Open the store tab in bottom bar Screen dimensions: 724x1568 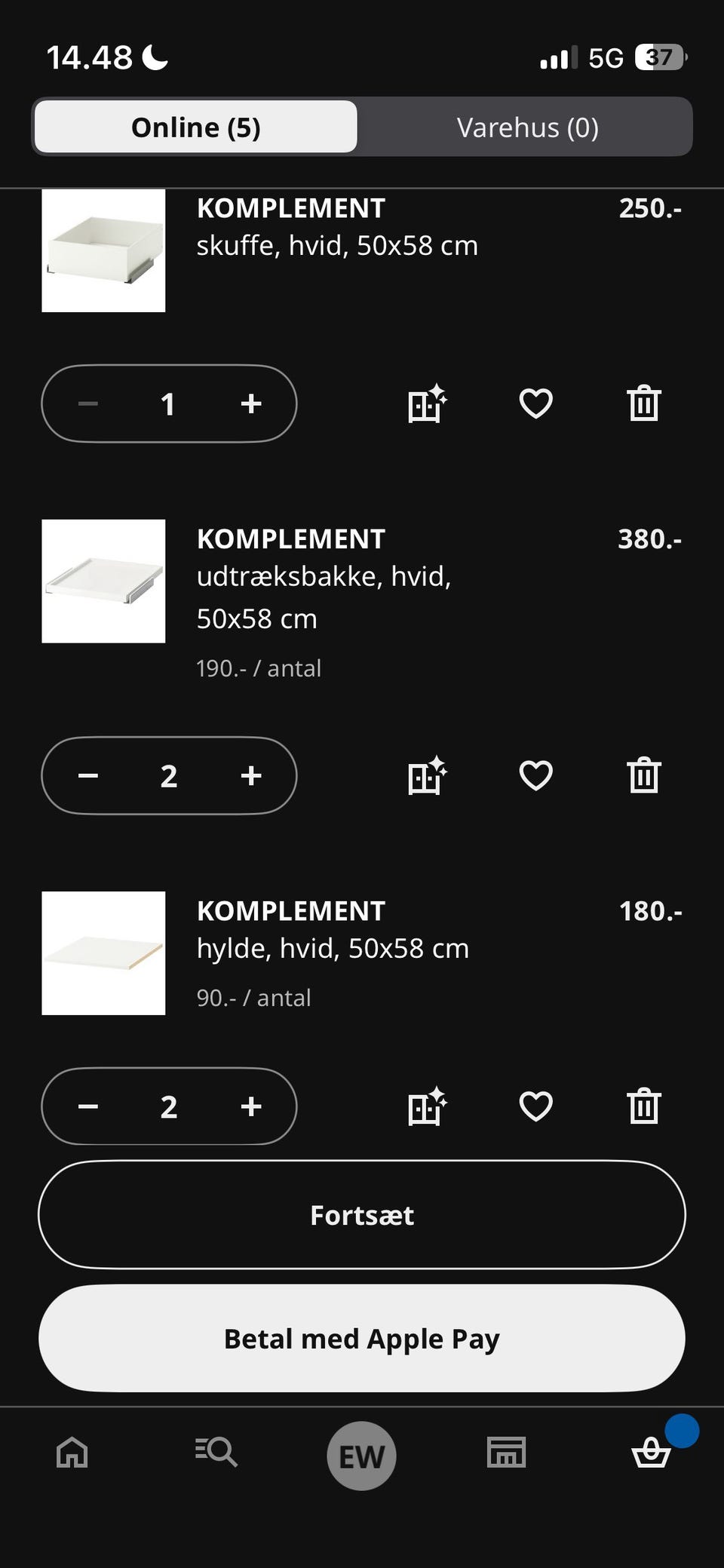click(x=506, y=1453)
